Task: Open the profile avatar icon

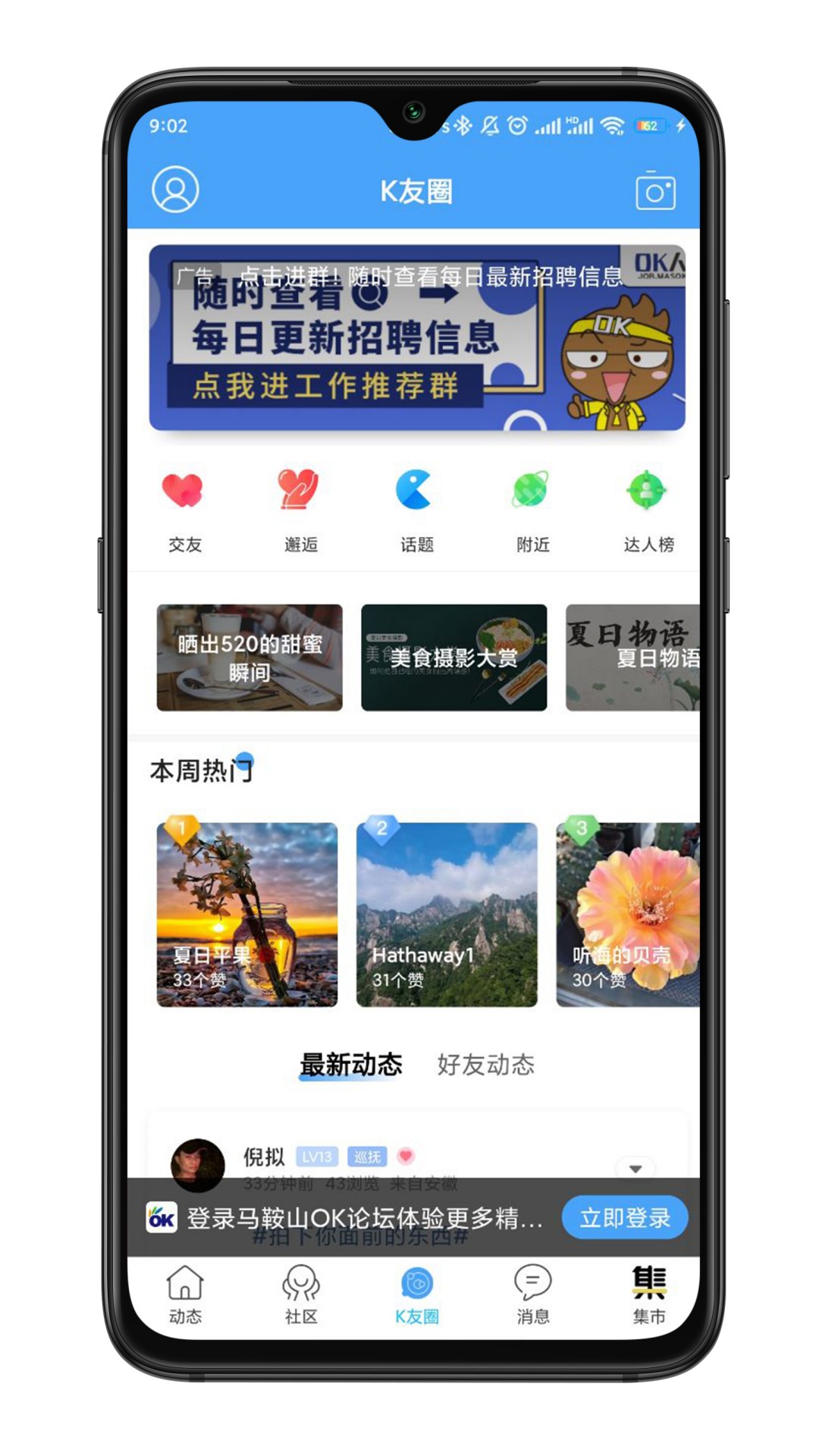Action: point(175,190)
